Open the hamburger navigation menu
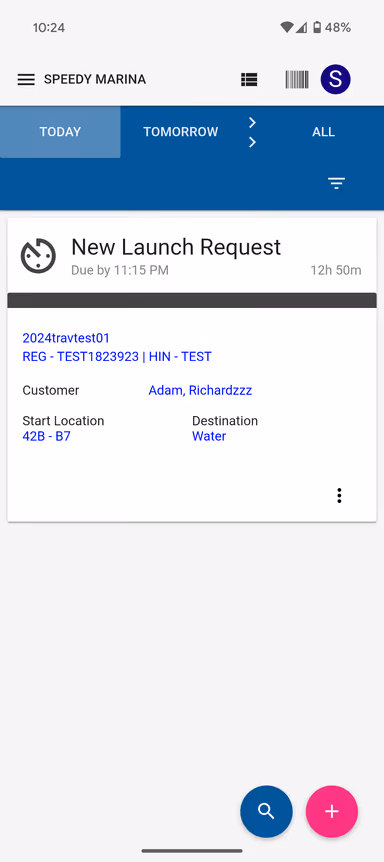Image resolution: width=384 pixels, height=862 pixels. 26,80
